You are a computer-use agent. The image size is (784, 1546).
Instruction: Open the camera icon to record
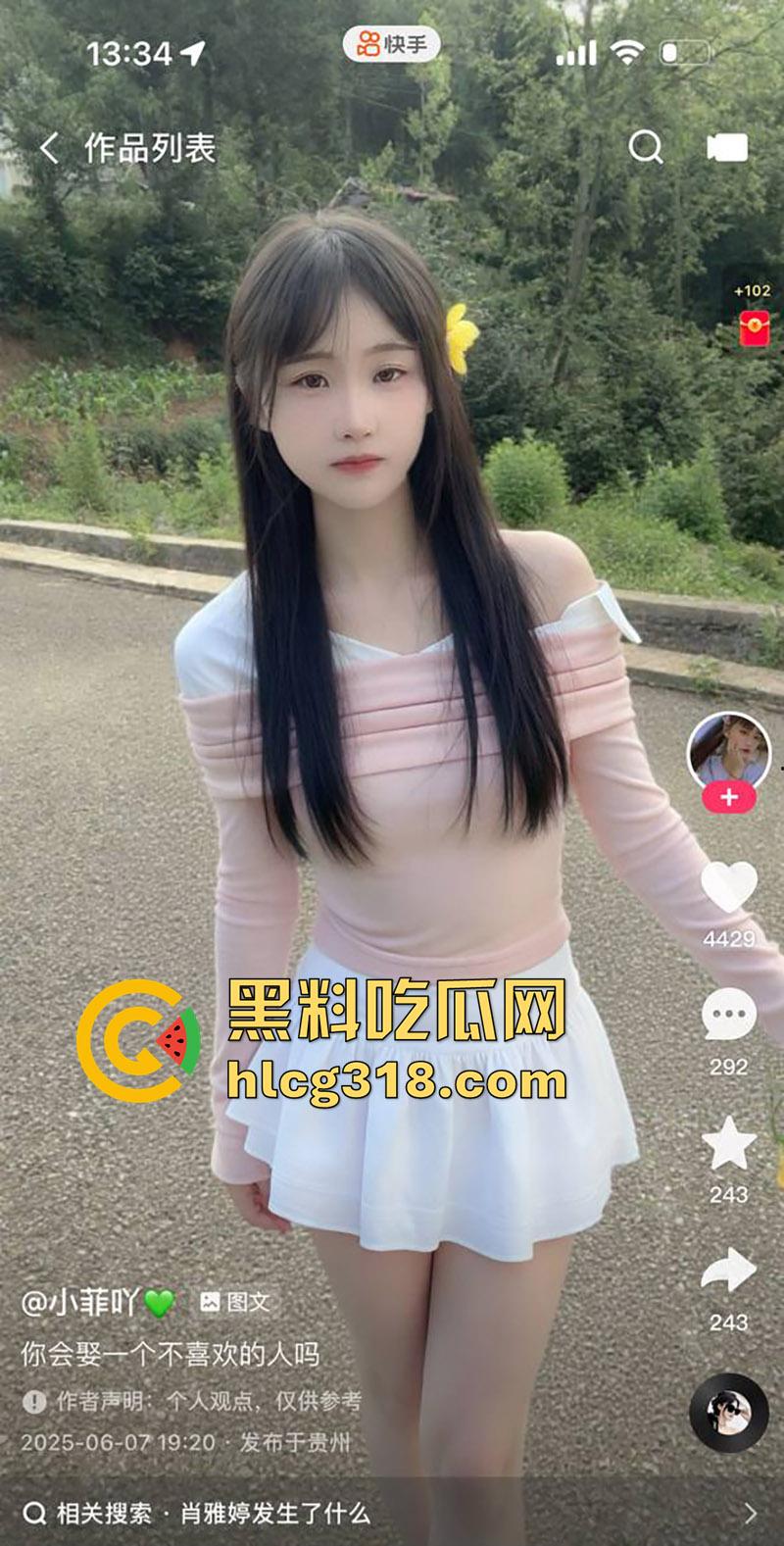727,148
